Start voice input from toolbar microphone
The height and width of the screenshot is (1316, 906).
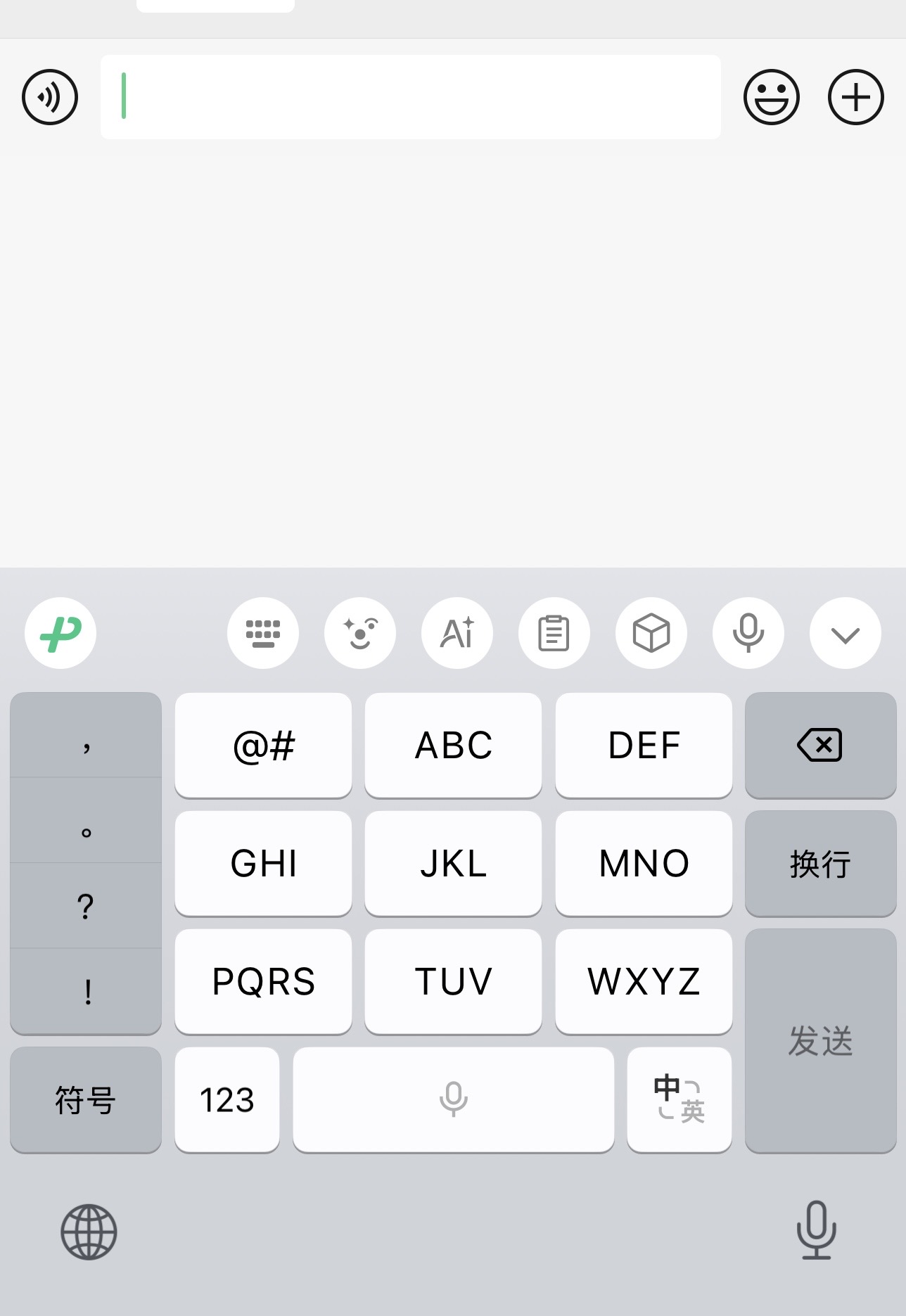point(748,633)
